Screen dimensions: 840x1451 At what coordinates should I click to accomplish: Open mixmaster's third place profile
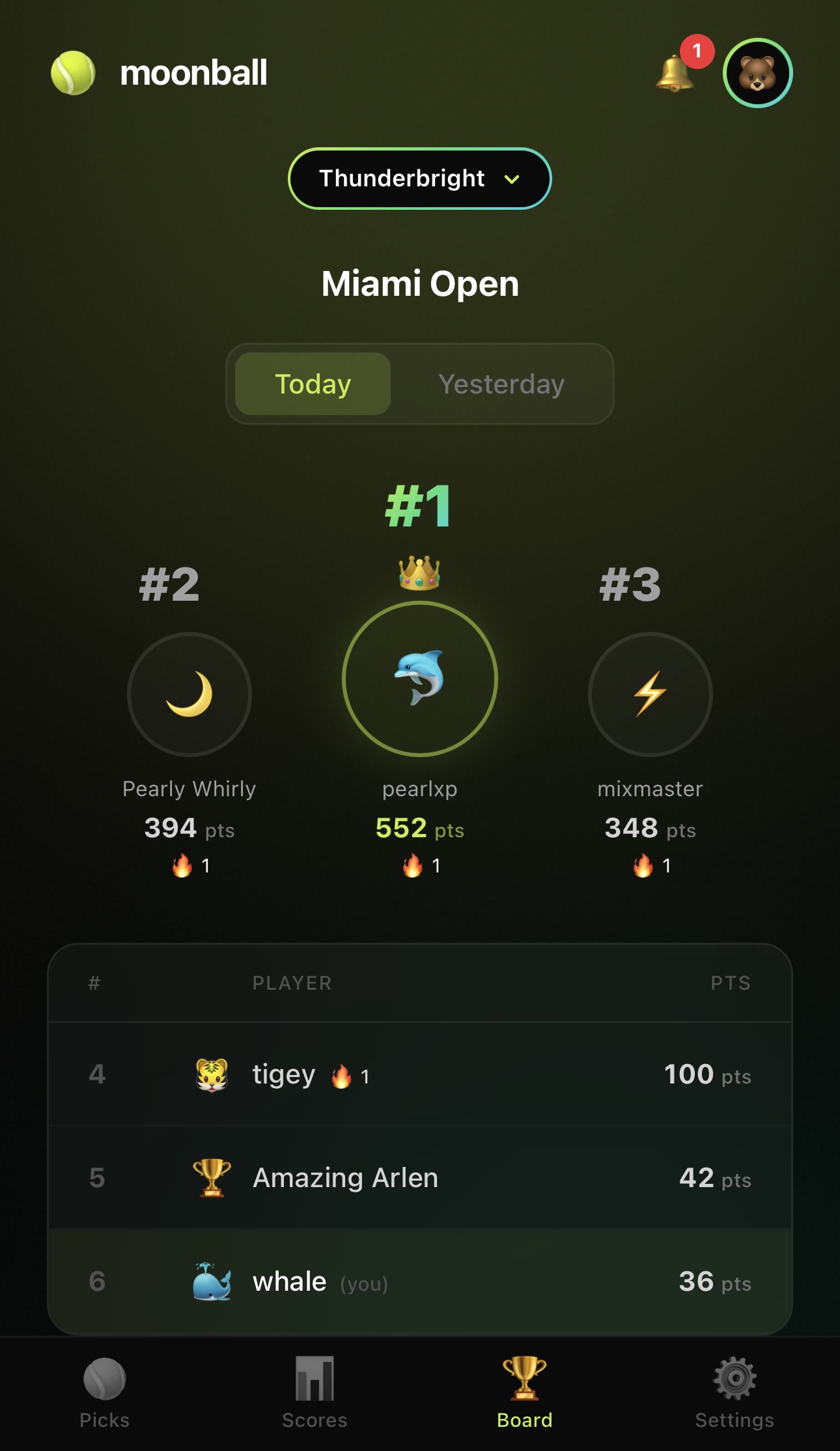[x=650, y=695]
